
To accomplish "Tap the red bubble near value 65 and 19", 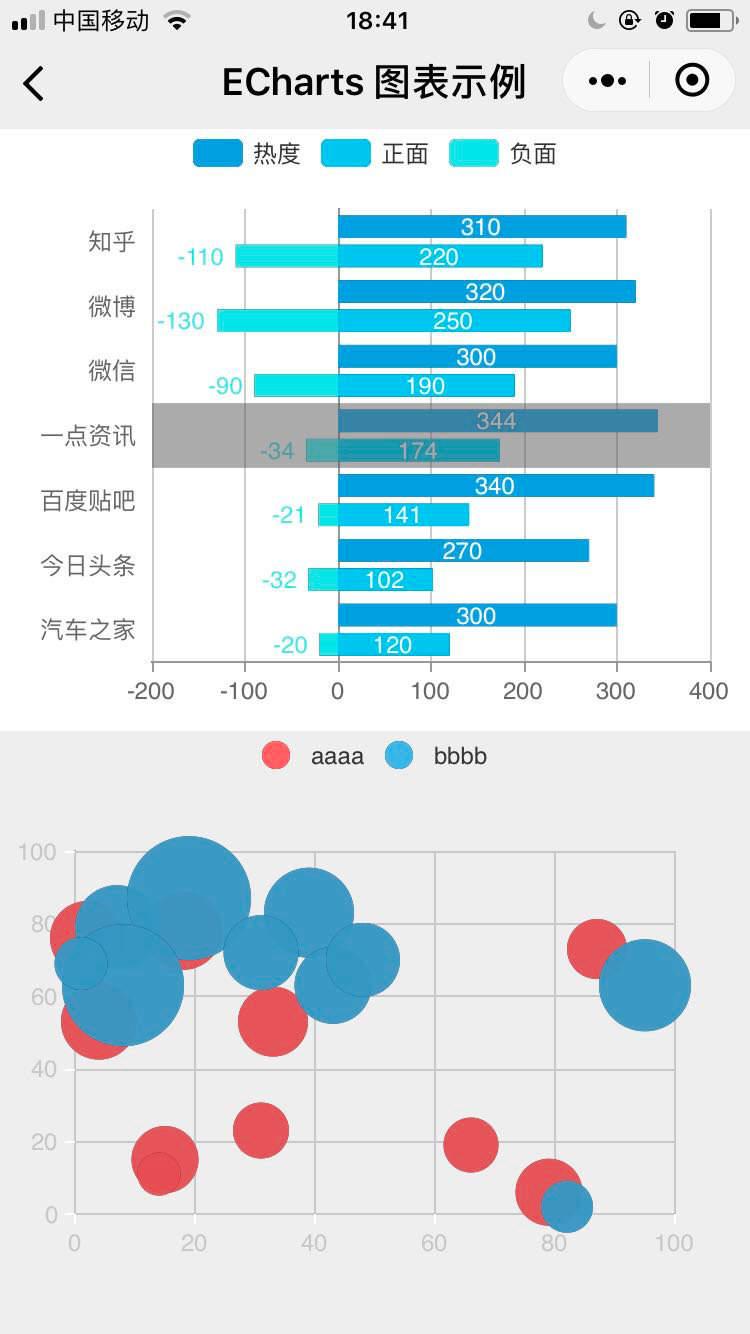I will click(472, 1143).
